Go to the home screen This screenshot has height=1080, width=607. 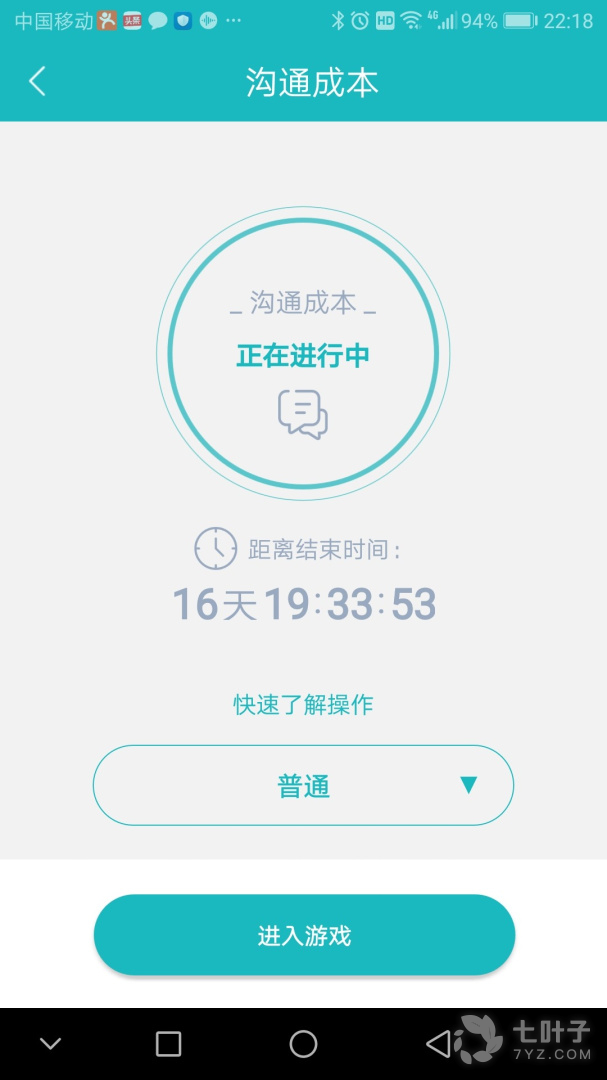[x=303, y=1044]
